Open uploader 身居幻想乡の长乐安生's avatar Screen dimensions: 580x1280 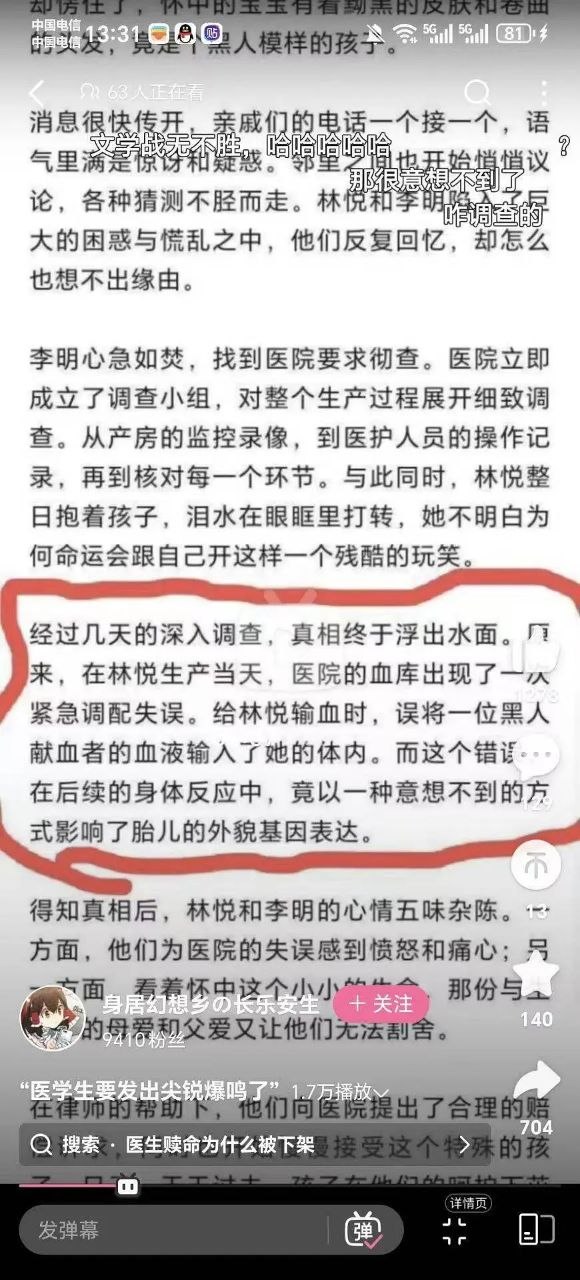[x=53, y=1018]
